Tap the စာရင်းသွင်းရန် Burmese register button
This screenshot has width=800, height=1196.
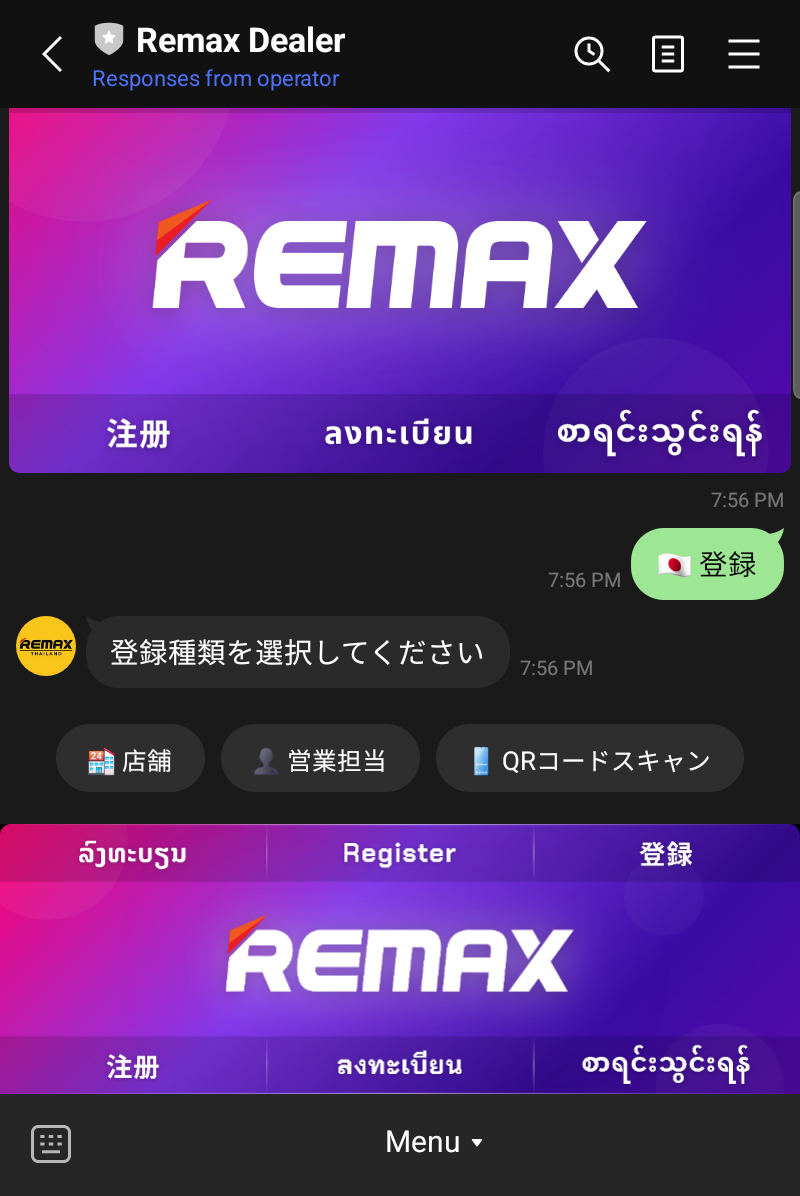tap(665, 434)
